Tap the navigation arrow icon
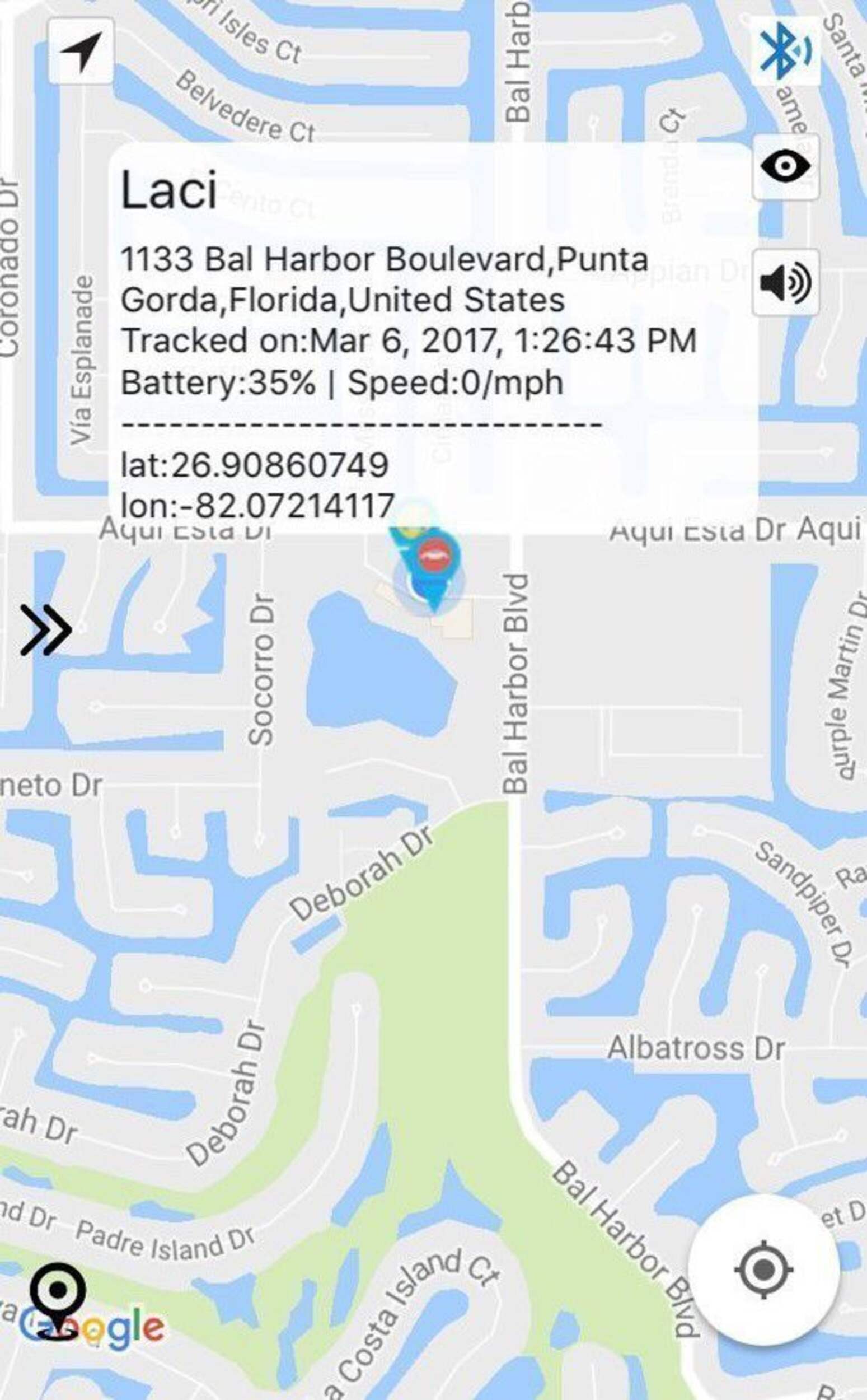 (81, 52)
